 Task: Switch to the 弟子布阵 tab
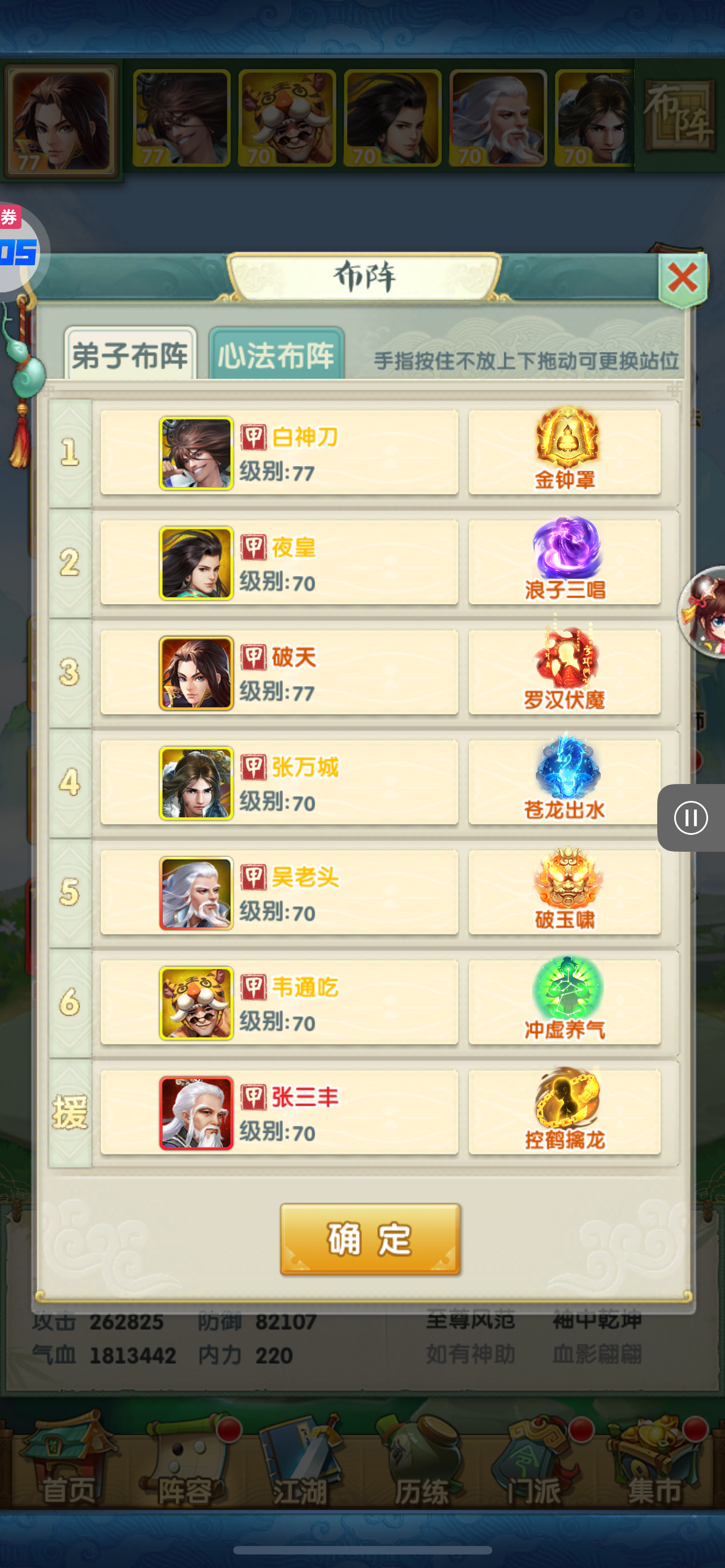130,356
